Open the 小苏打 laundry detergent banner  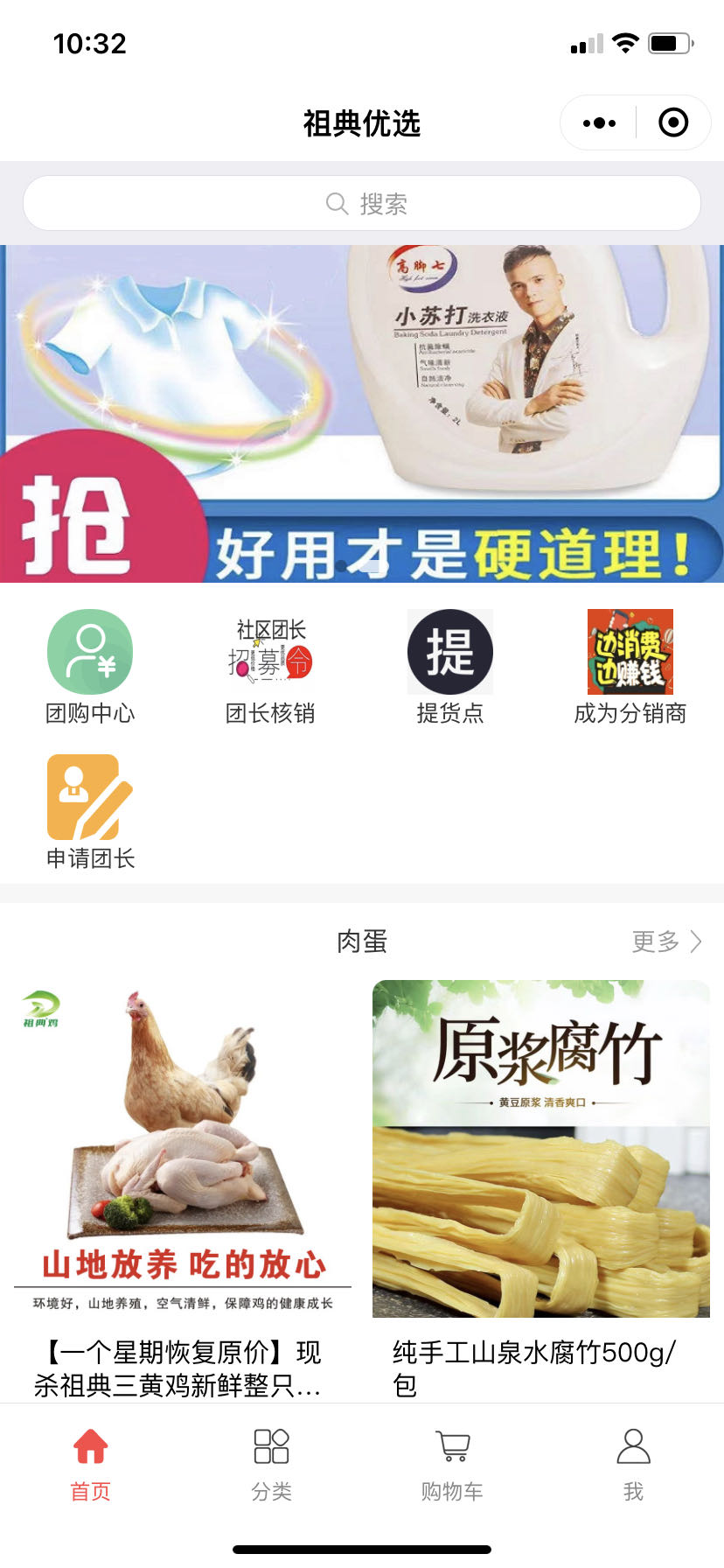point(362,413)
